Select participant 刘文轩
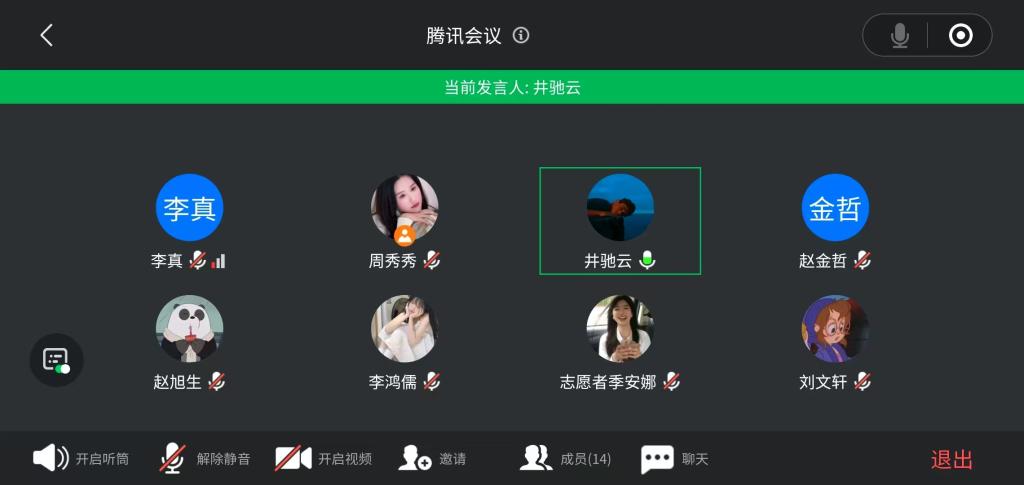This screenshot has height=485, width=1024. point(835,328)
